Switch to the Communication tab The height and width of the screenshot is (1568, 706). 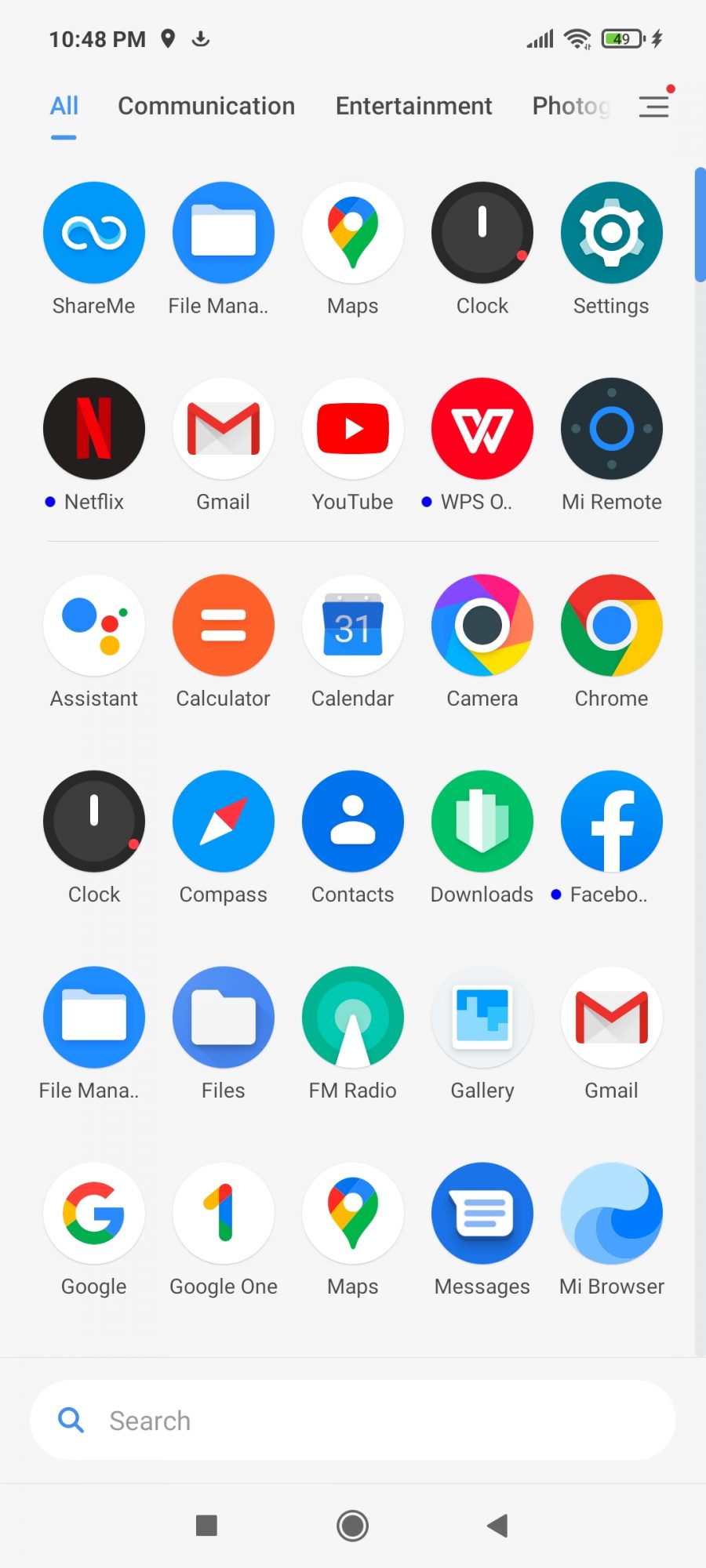(x=206, y=106)
